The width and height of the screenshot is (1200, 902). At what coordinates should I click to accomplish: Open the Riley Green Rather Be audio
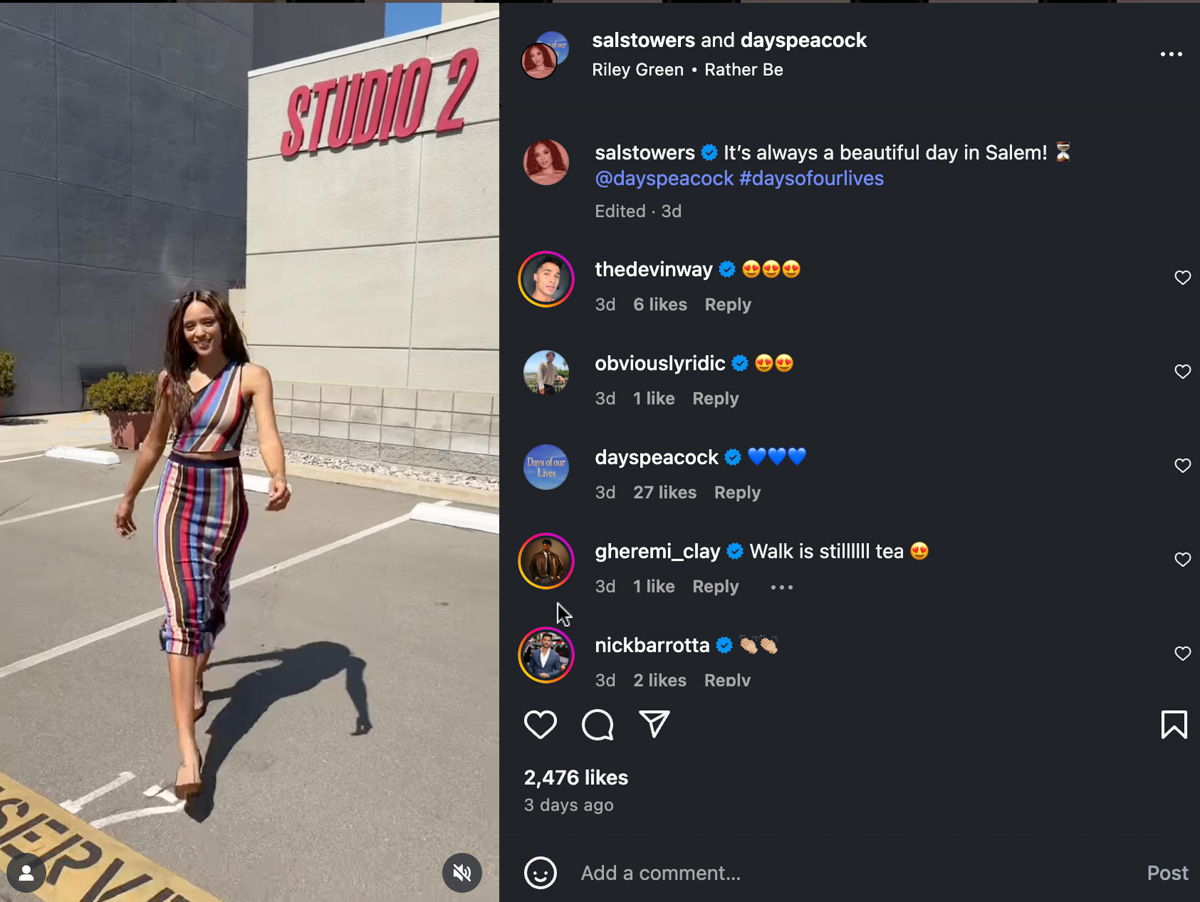pyautogui.click(x=687, y=70)
